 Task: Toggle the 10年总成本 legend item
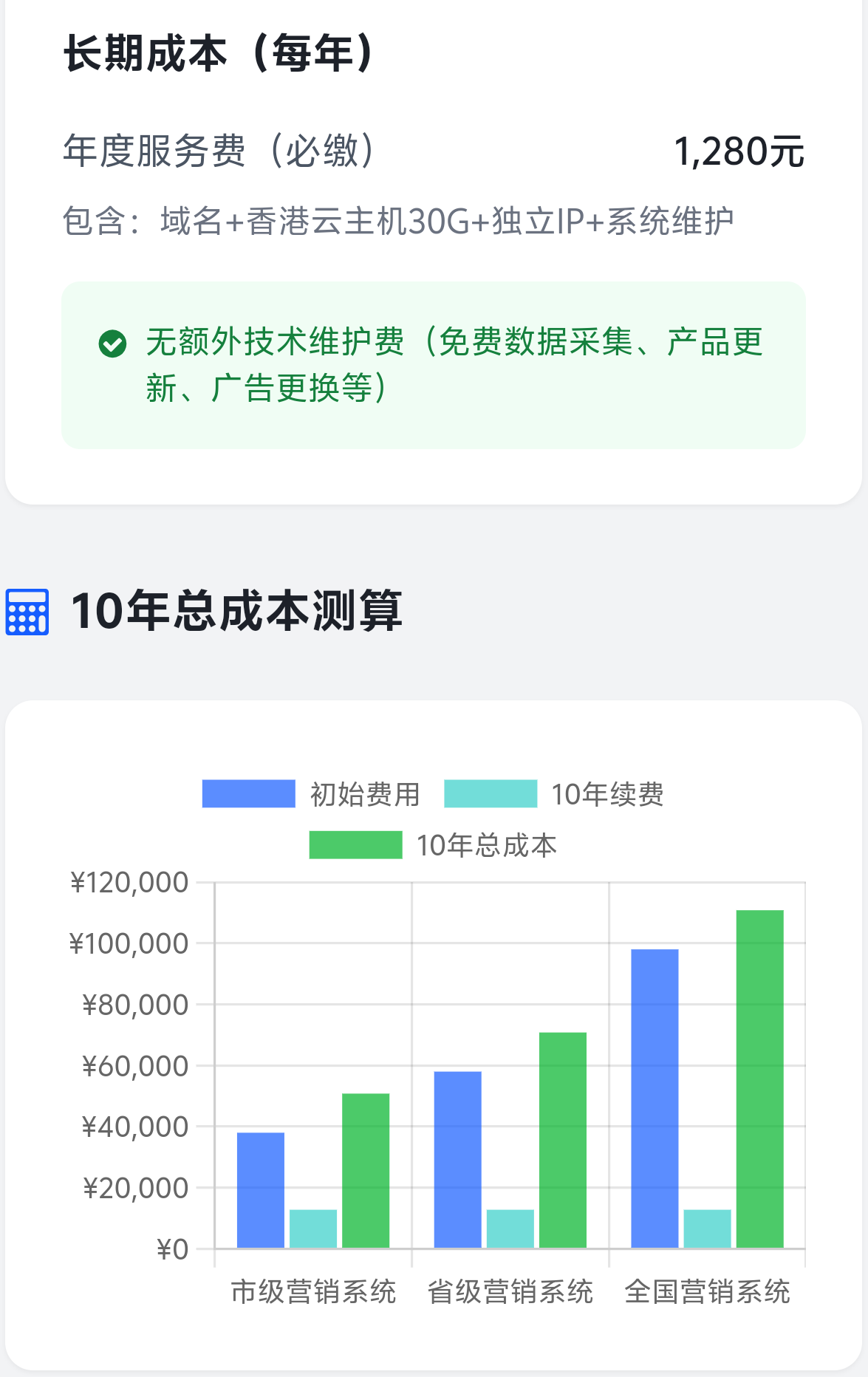tap(433, 845)
